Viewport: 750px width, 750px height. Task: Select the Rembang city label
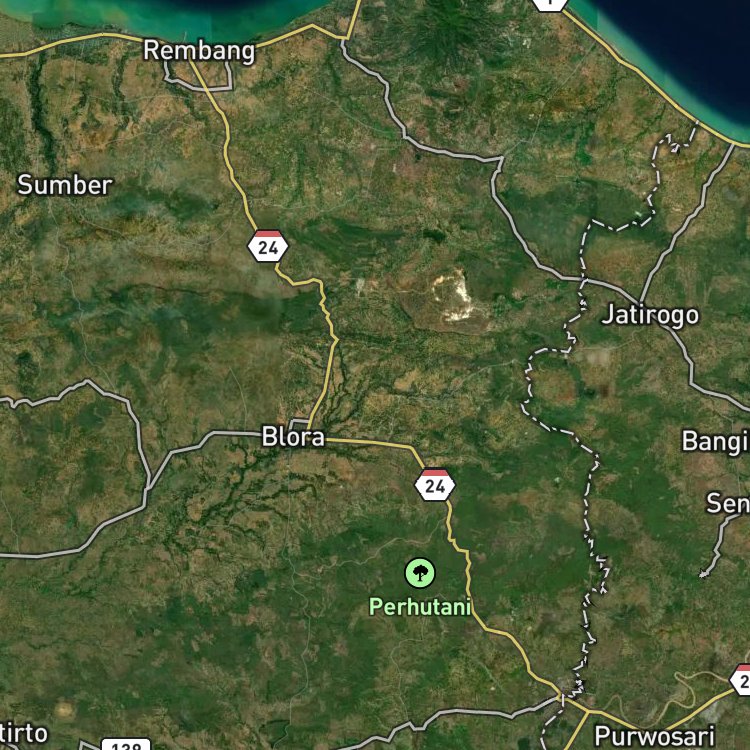pyautogui.click(x=199, y=51)
